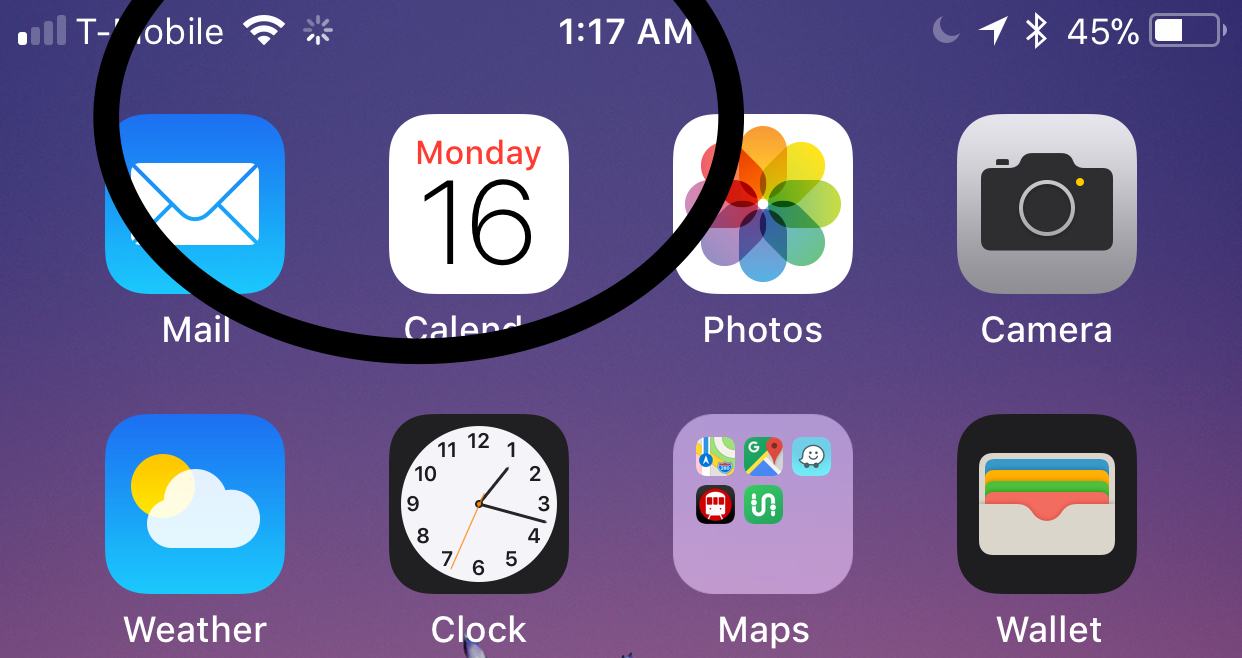Tap the Clock app icon

478,504
